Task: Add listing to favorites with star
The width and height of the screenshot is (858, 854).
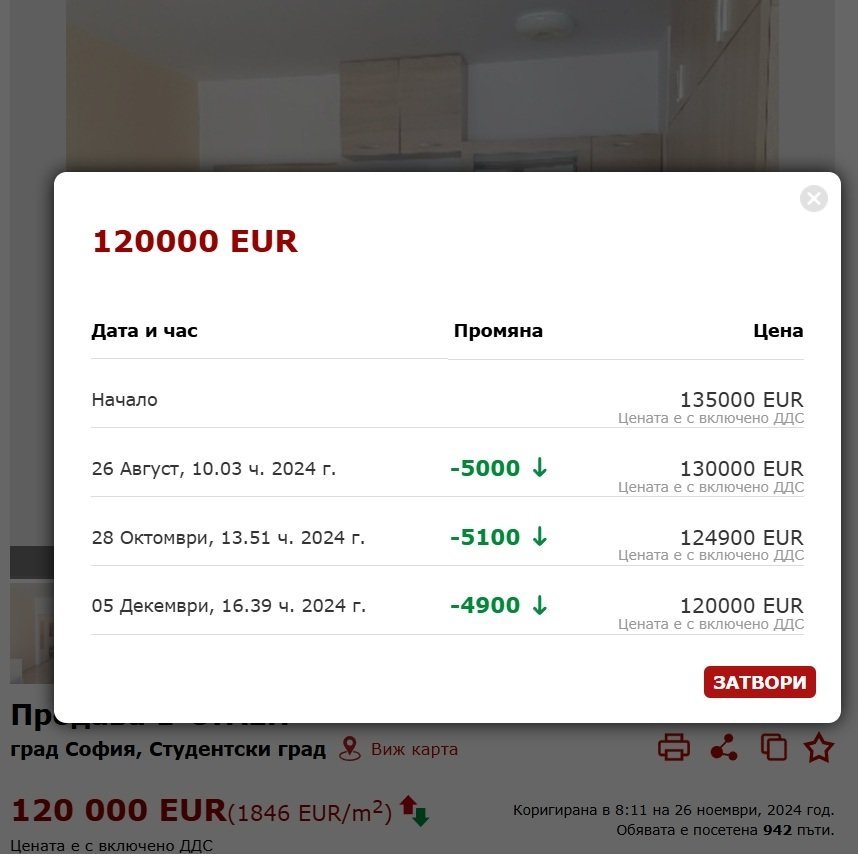Action: point(819,747)
